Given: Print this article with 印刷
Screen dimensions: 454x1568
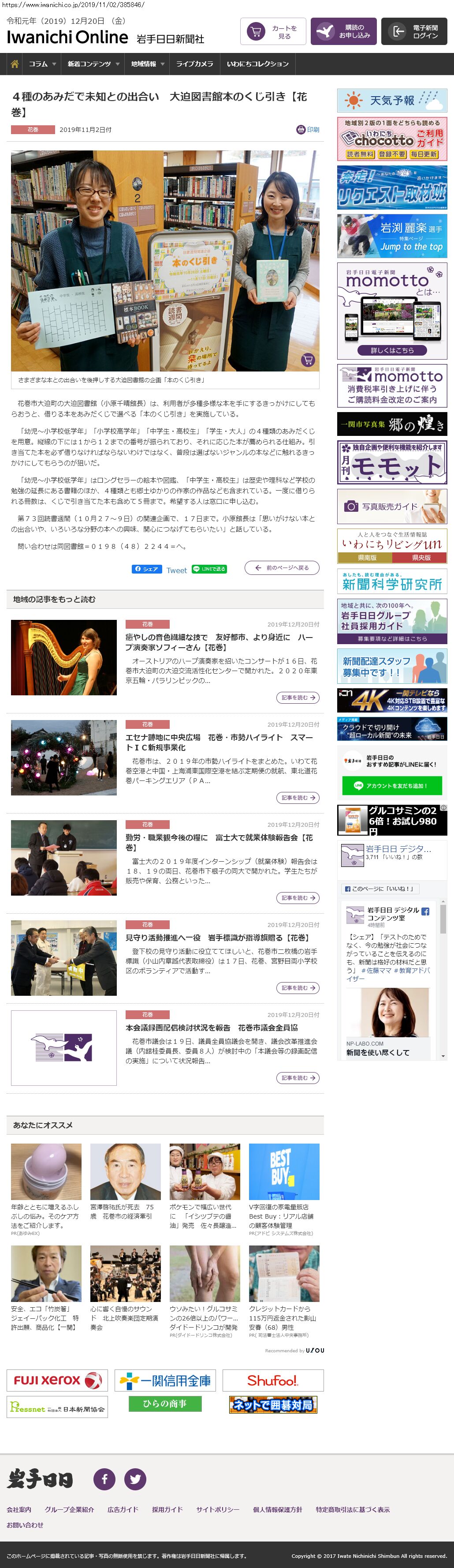Looking at the screenshot, I should pyautogui.click(x=308, y=130).
